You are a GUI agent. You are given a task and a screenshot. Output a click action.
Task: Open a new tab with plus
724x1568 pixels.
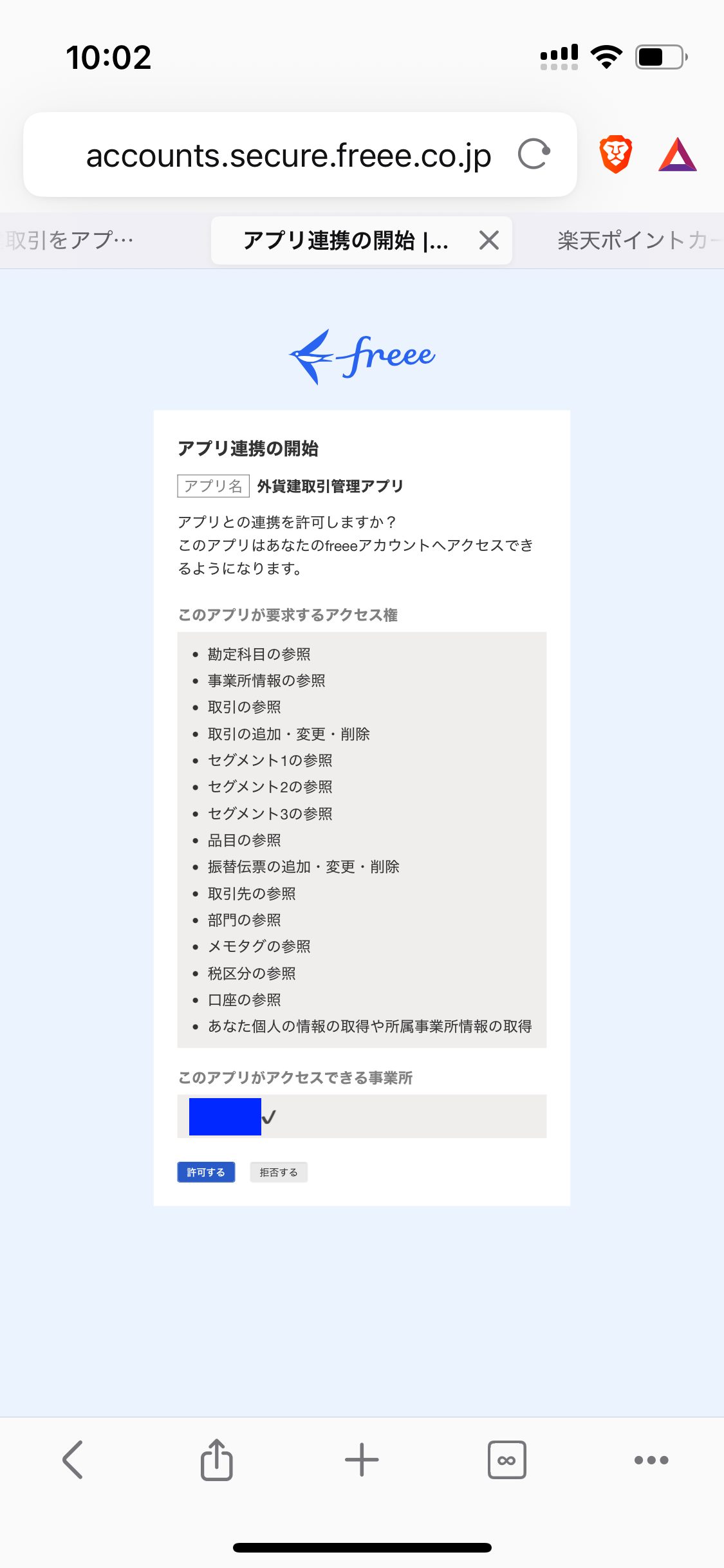pos(362,1460)
